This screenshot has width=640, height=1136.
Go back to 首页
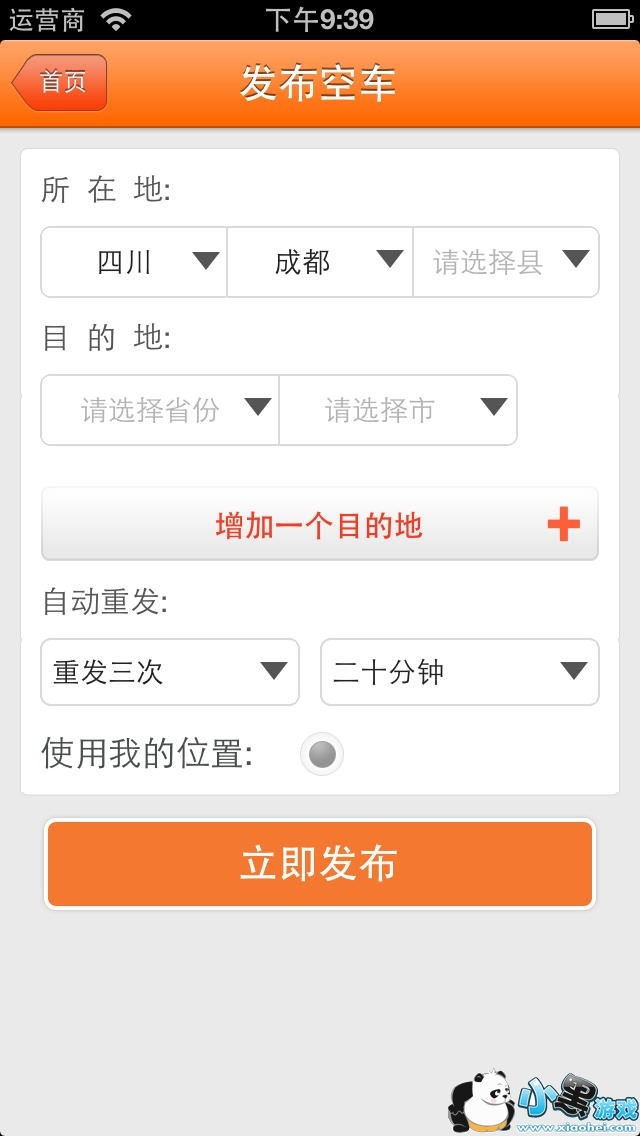coord(59,82)
